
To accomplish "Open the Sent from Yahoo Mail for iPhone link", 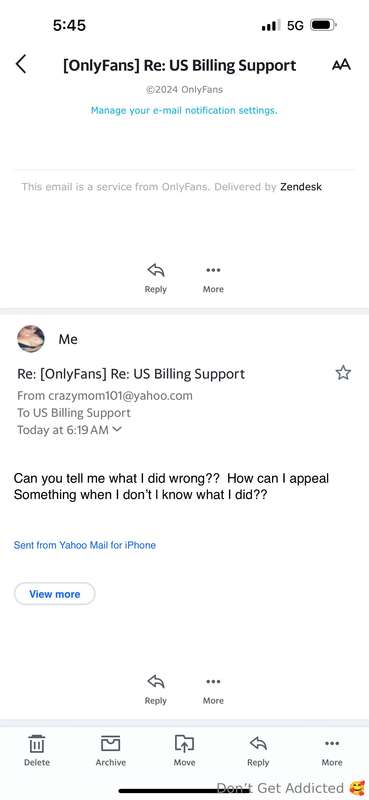I will coord(85,545).
